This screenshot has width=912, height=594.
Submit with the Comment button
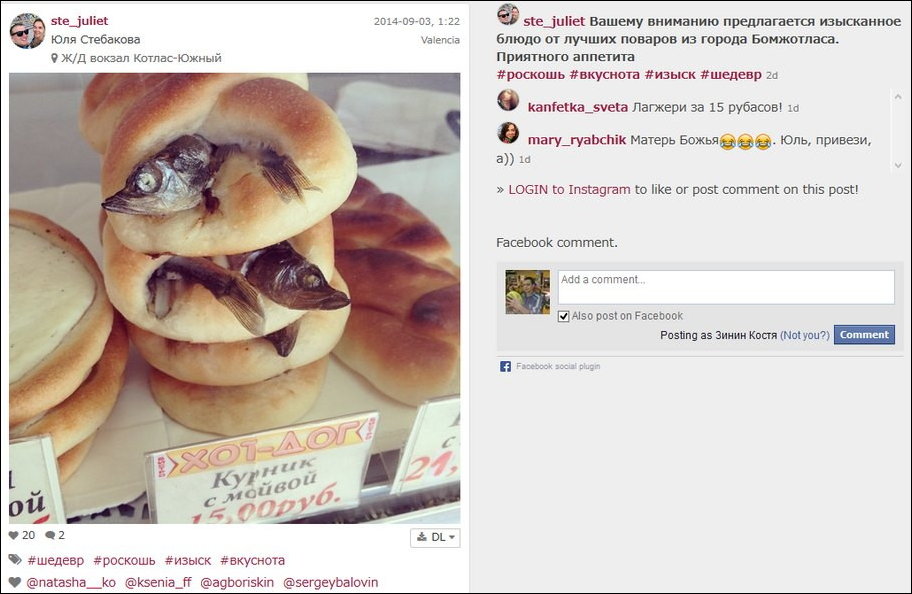864,335
